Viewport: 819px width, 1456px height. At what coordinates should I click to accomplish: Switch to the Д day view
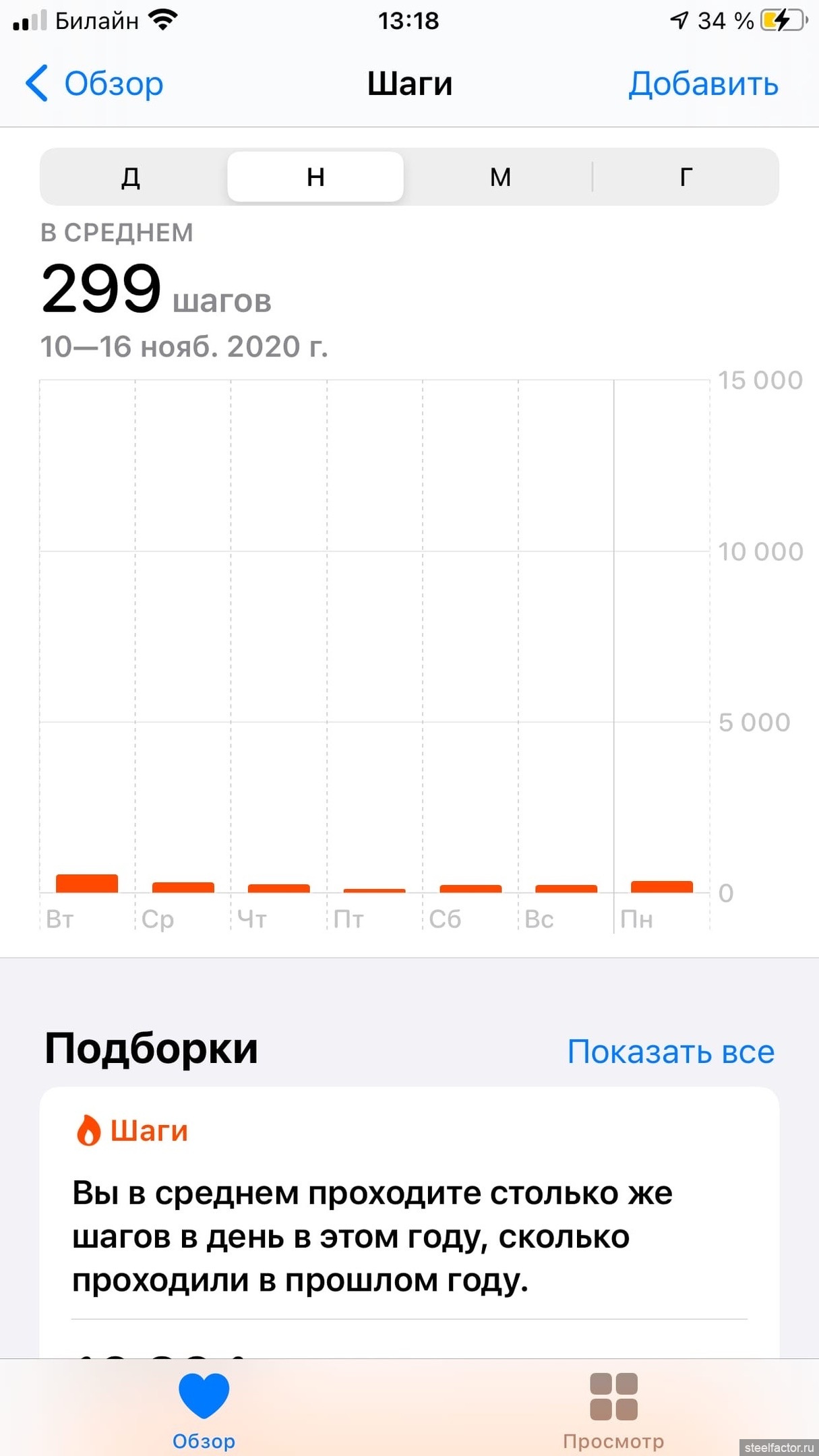click(x=131, y=177)
